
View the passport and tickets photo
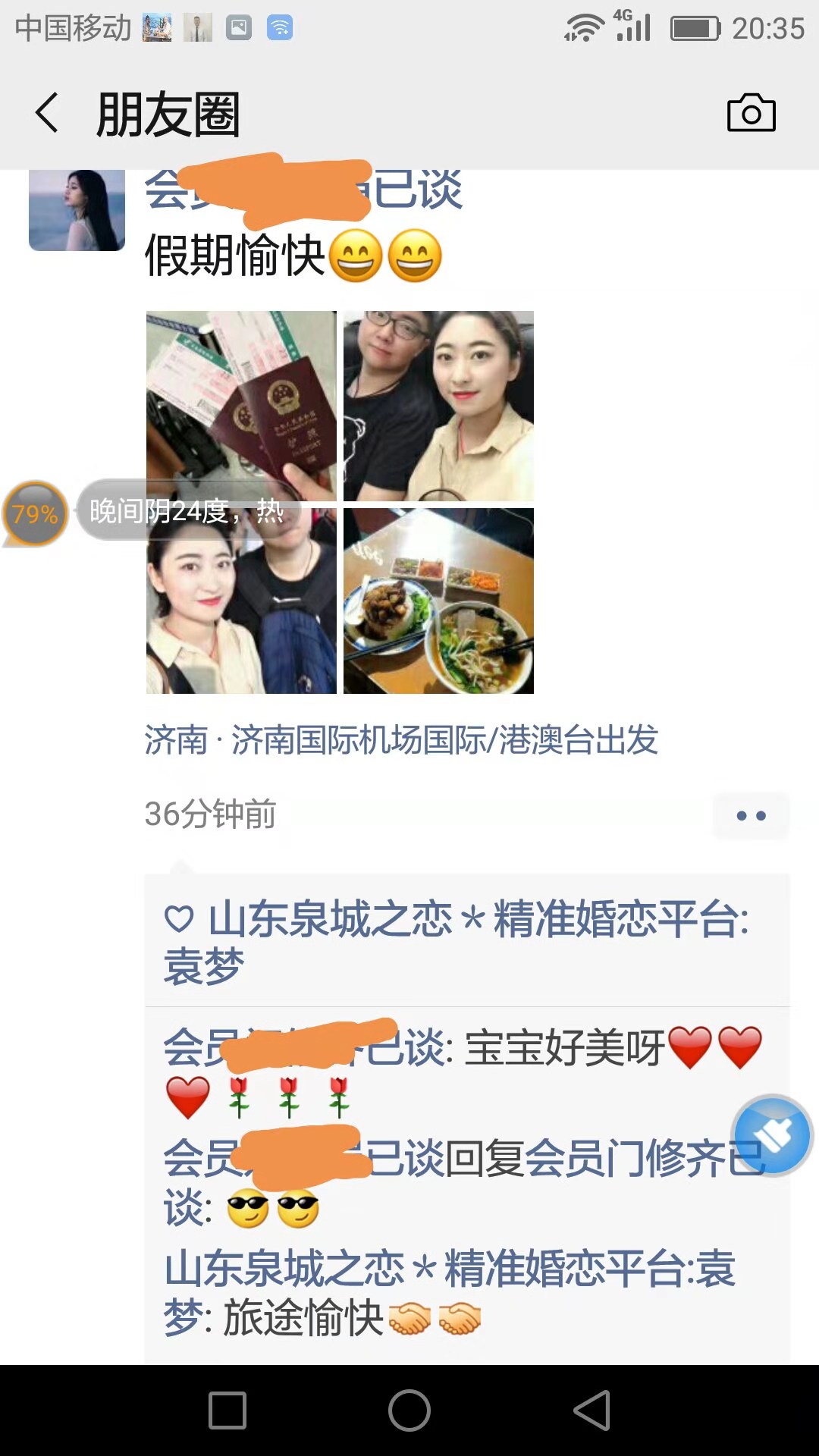tap(241, 405)
